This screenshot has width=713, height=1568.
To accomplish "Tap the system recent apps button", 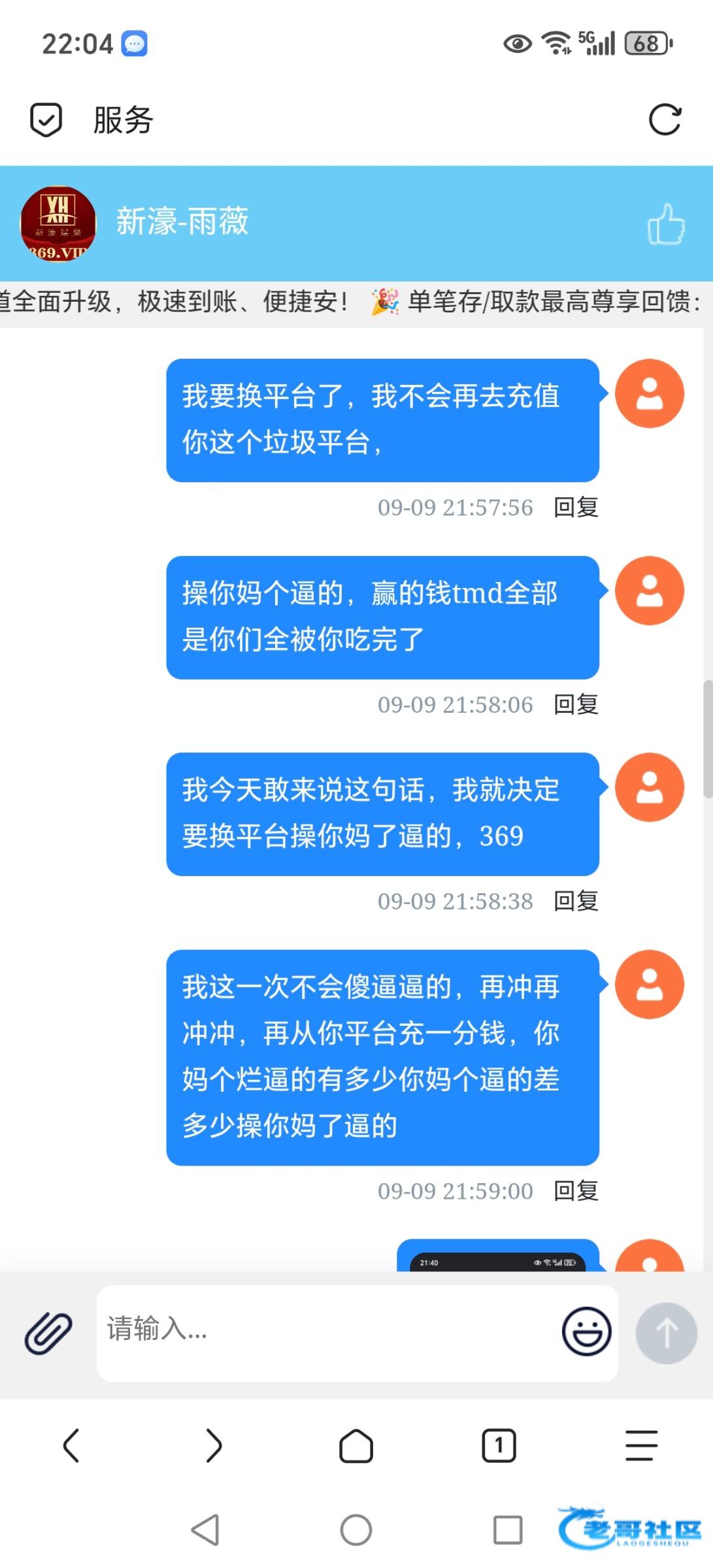I will point(508,1529).
